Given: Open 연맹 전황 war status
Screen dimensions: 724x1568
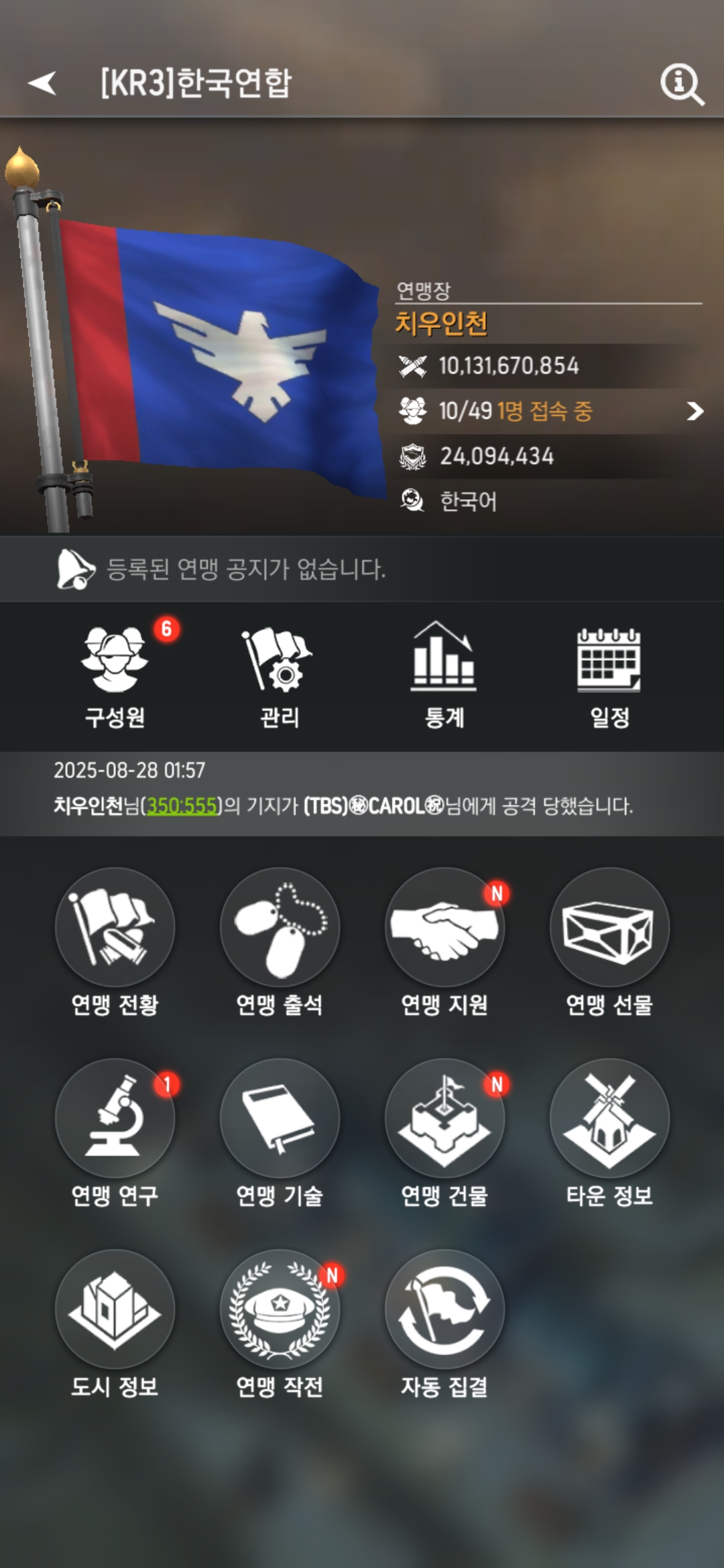Looking at the screenshot, I should click(x=115, y=927).
